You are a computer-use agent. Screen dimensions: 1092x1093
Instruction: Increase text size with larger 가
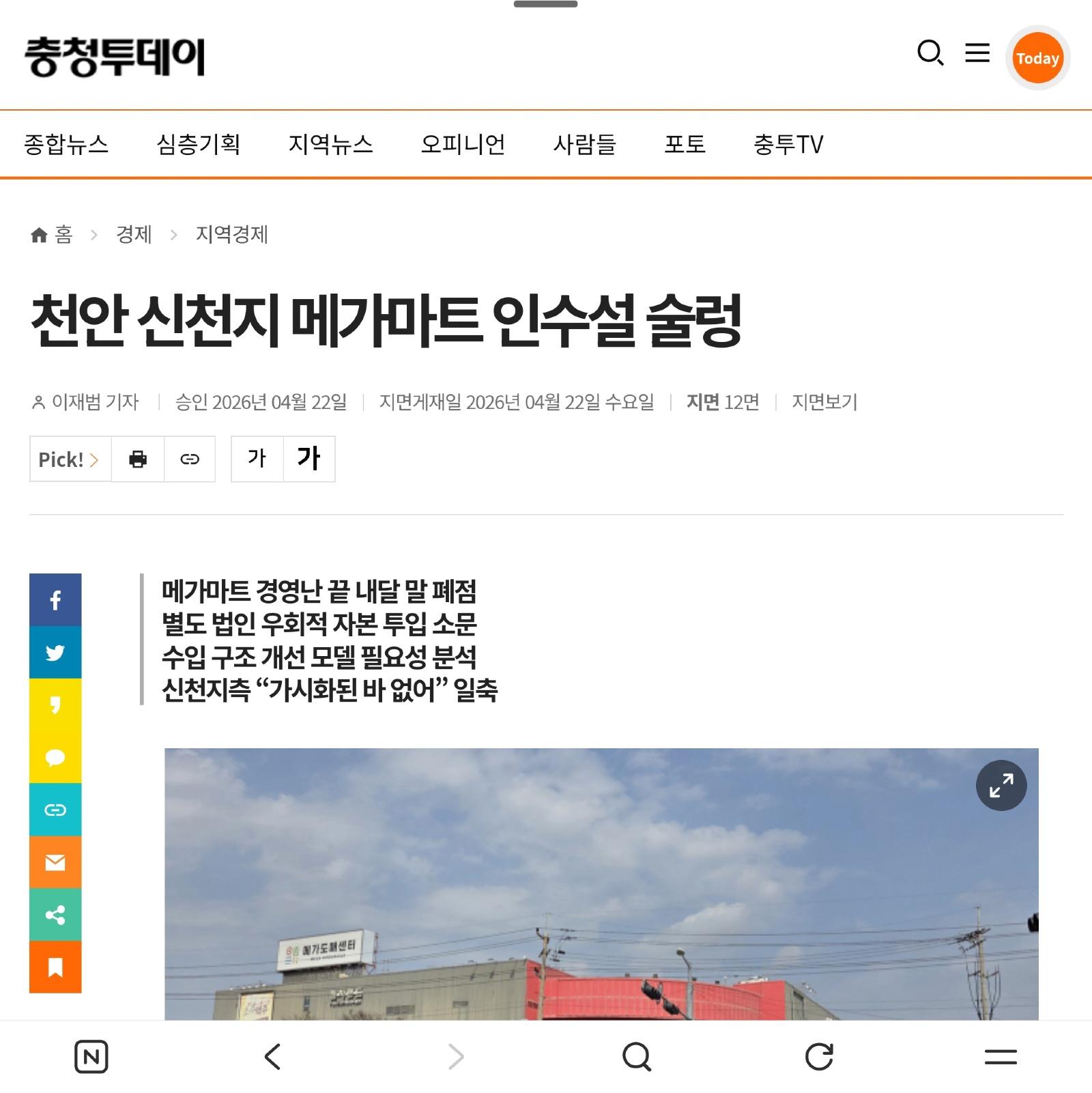pyautogui.click(x=308, y=459)
